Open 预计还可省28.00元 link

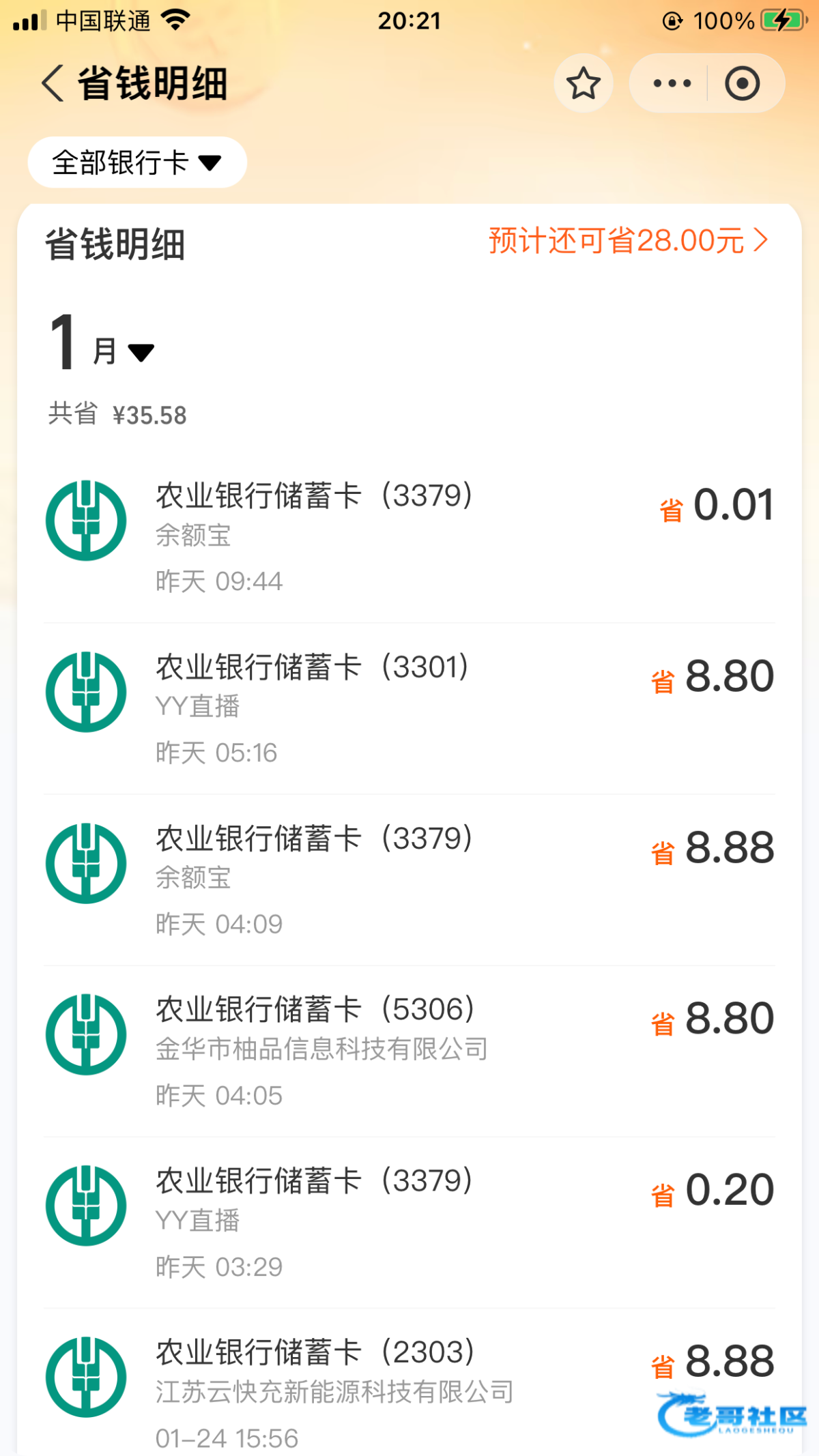(629, 241)
